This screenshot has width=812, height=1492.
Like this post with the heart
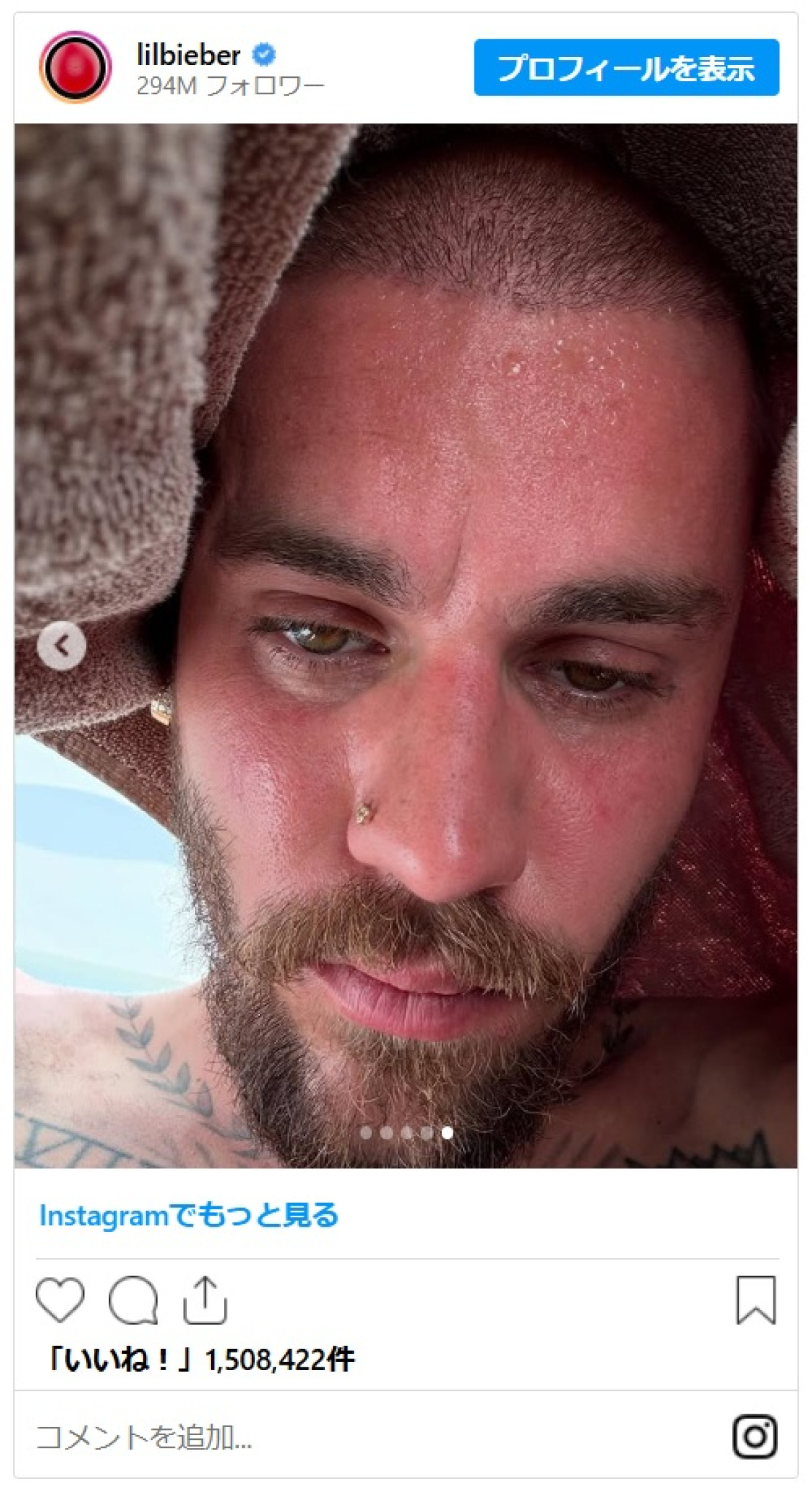(60, 1299)
